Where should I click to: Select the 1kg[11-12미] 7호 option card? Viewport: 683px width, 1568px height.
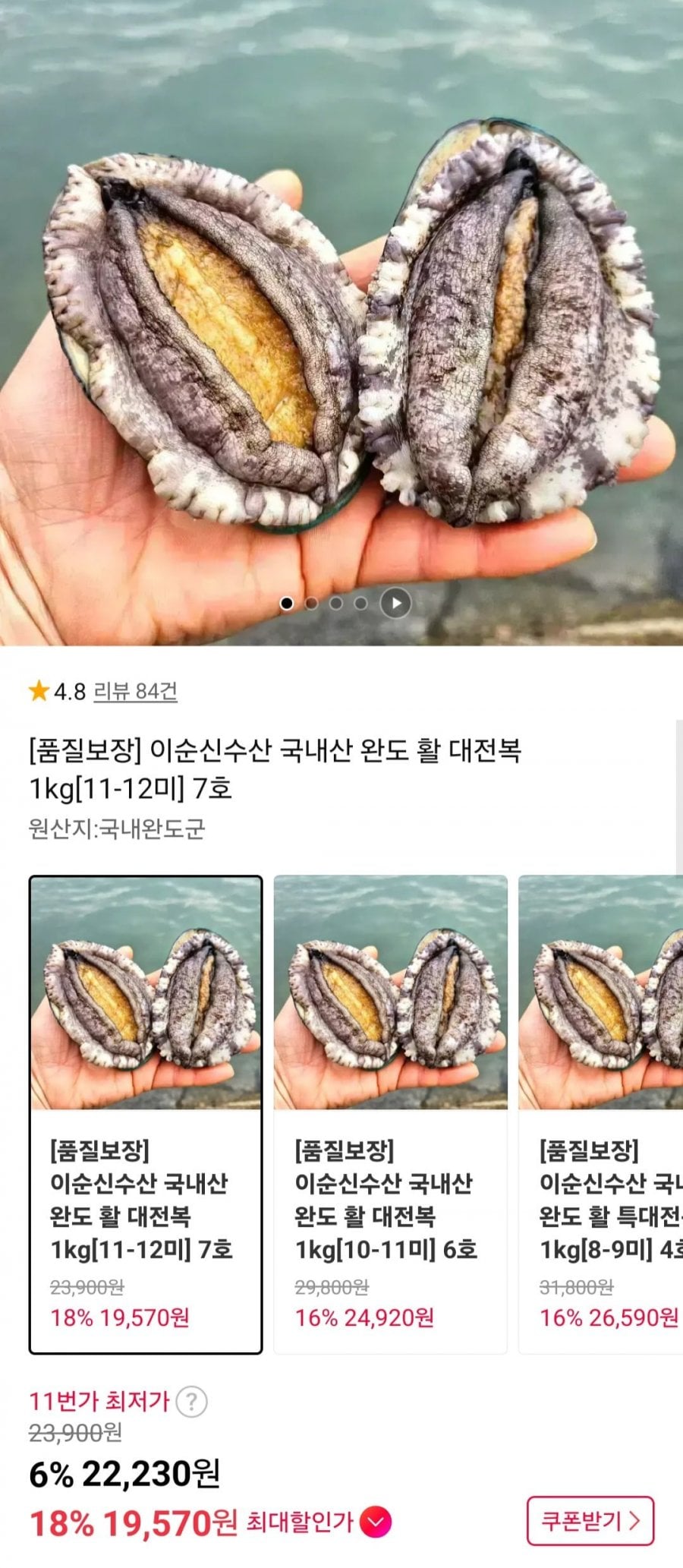click(146, 1115)
